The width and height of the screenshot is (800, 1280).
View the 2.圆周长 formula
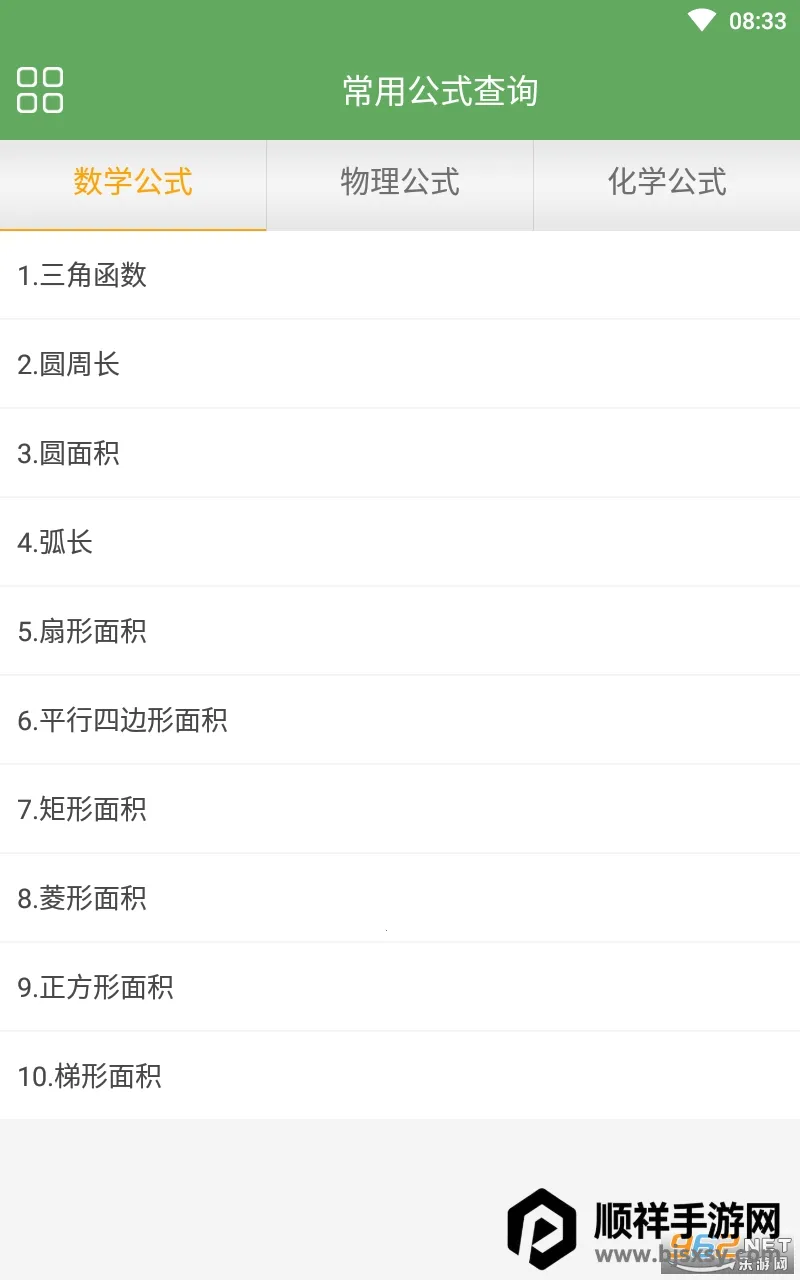click(x=400, y=364)
